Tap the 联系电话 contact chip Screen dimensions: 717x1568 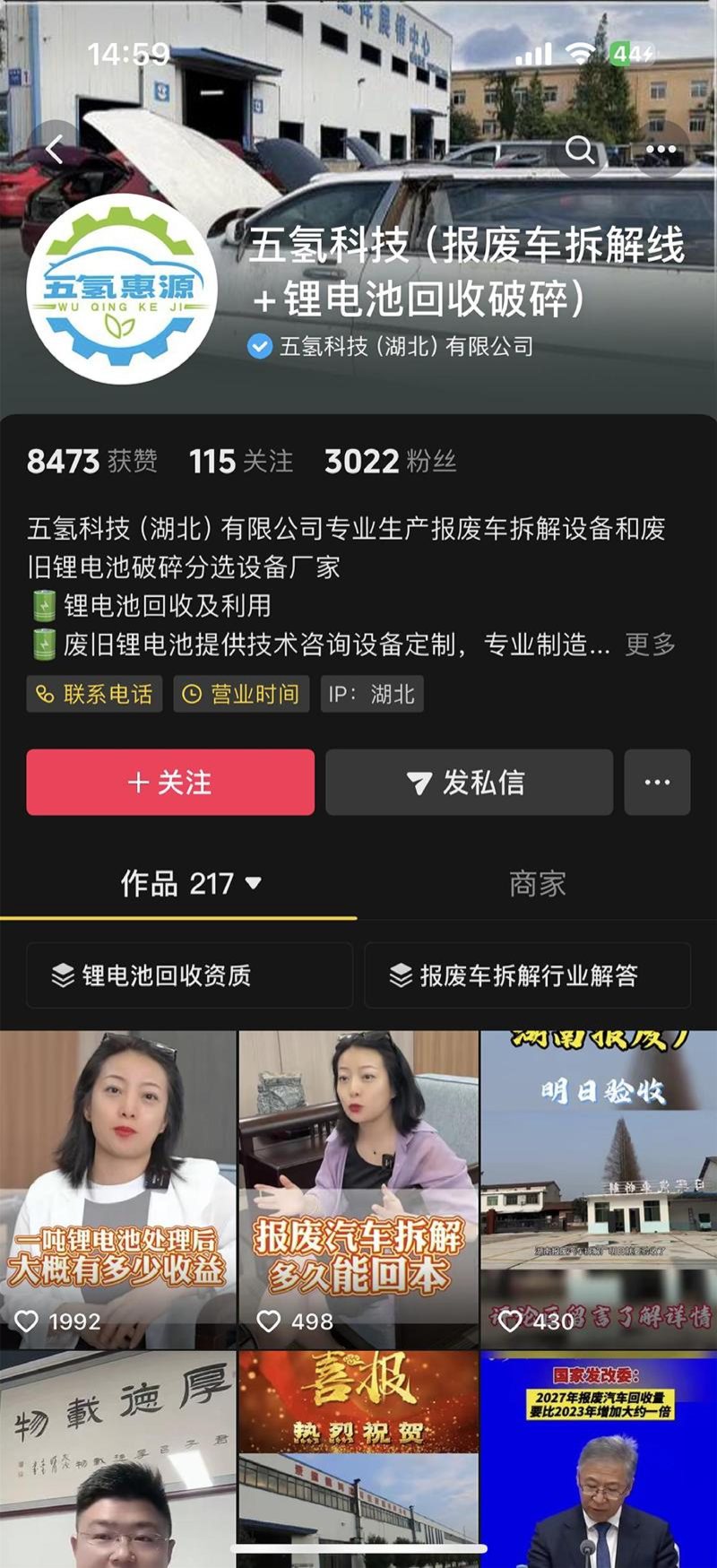pos(94,694)
